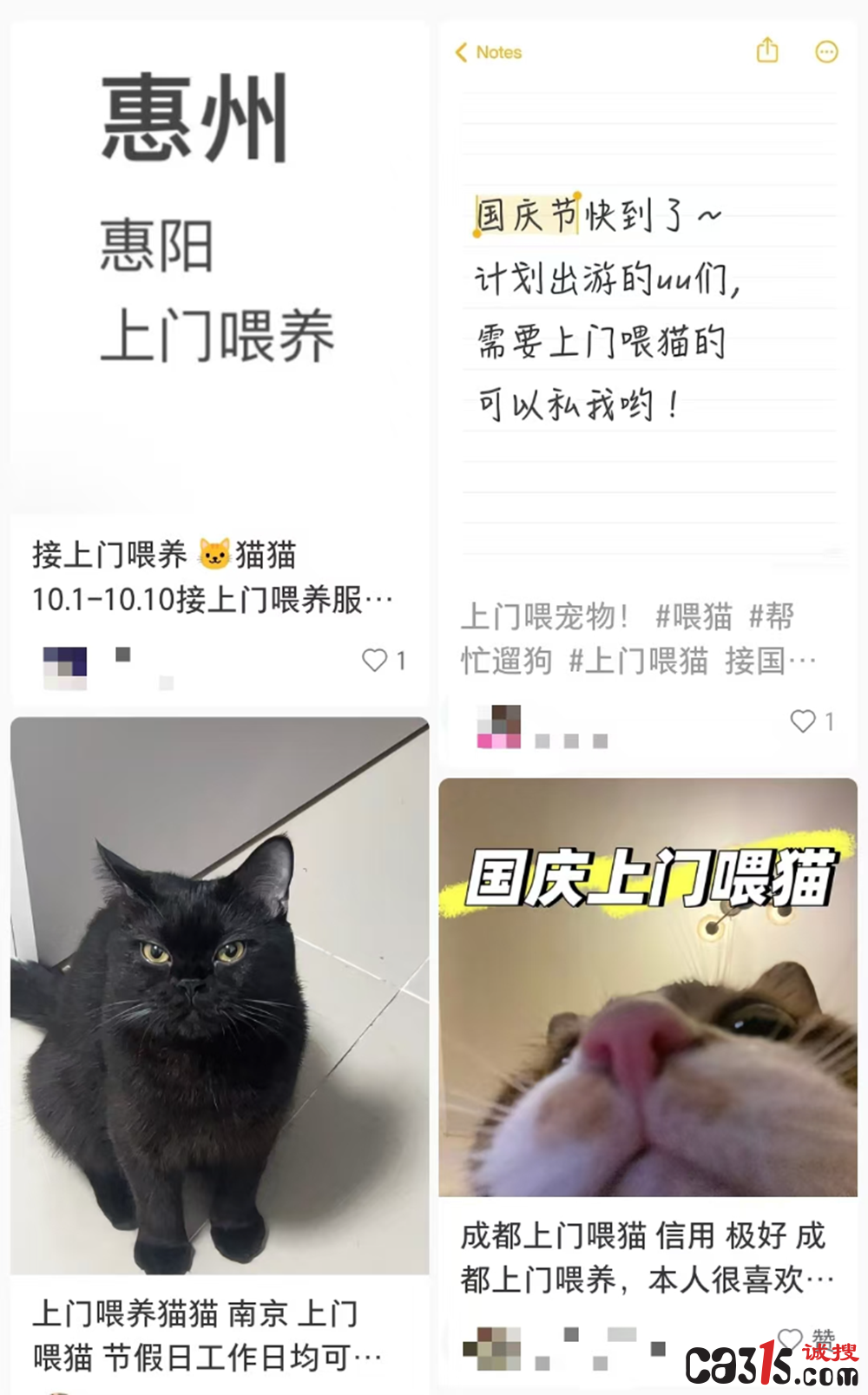868x1395 pixels.
Task: Open author avatar under 接上门喂养猫猫 post
Action: tap(65, 668)
